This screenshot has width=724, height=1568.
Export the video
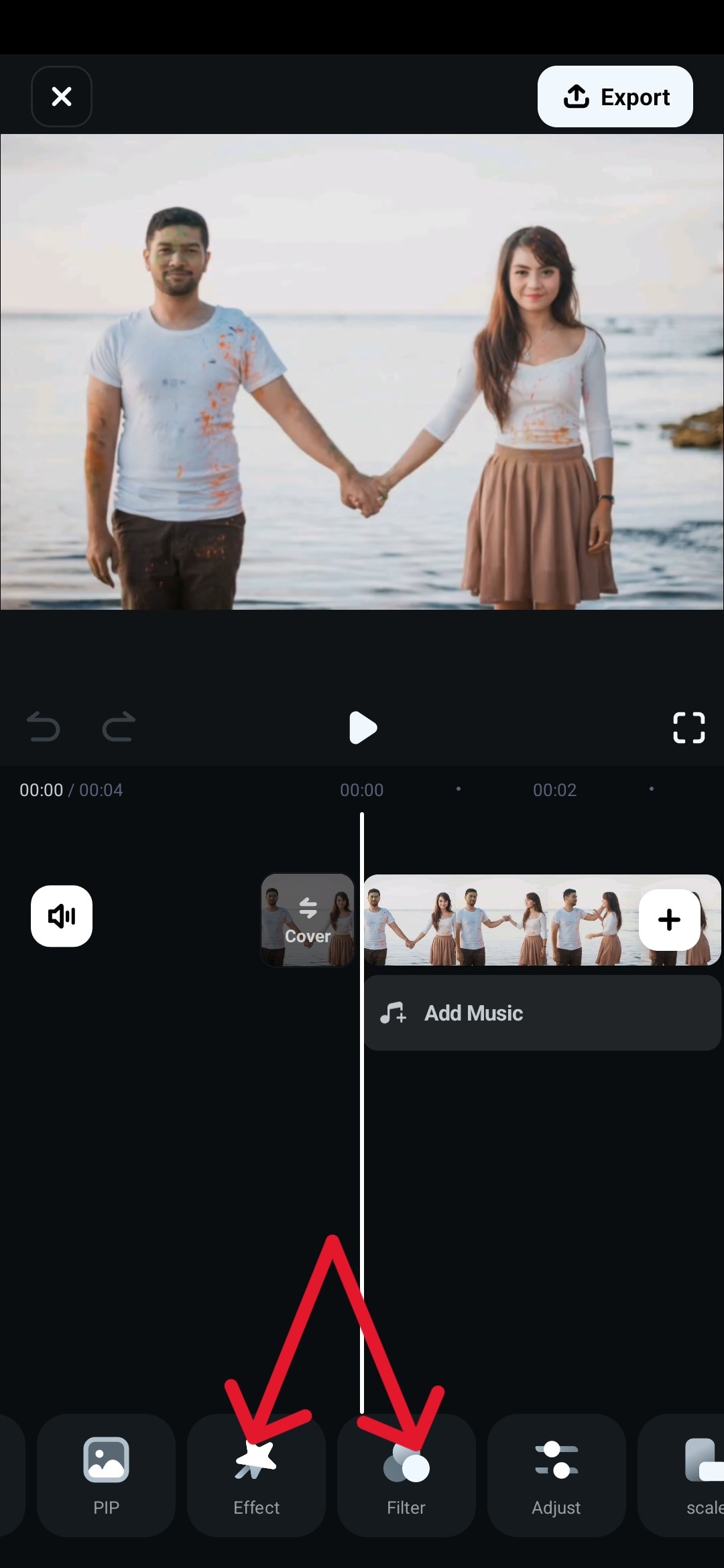pyautogui.click(x=615, y=96)
